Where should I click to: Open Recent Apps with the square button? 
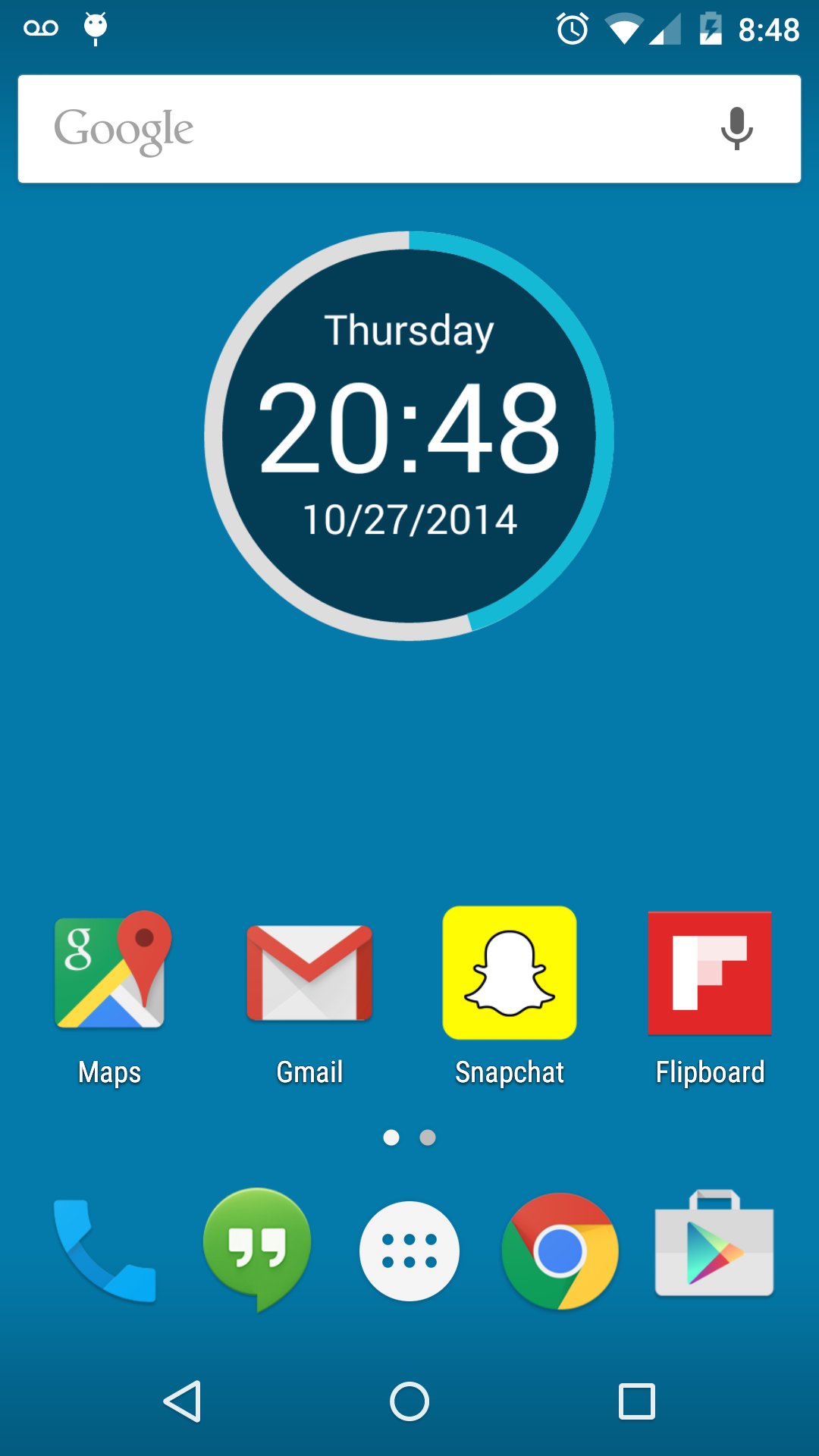pos(634,1401)
